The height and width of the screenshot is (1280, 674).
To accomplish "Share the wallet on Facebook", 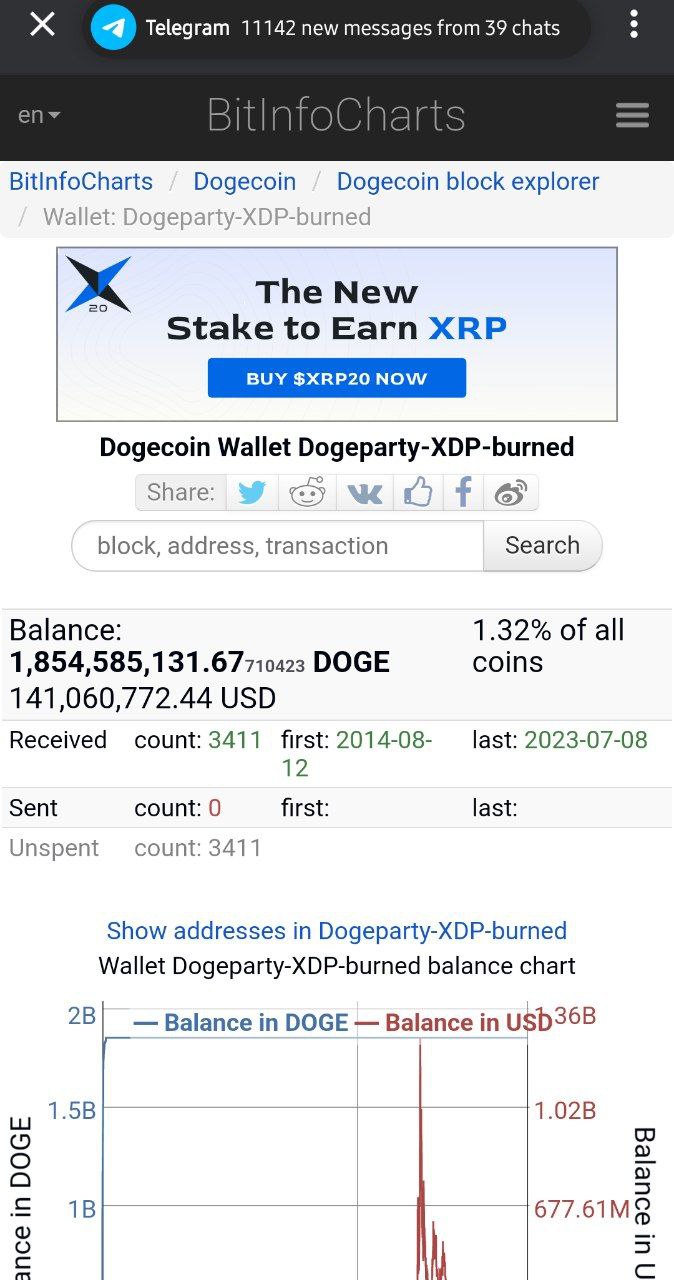I will click(x=463, y=492).
